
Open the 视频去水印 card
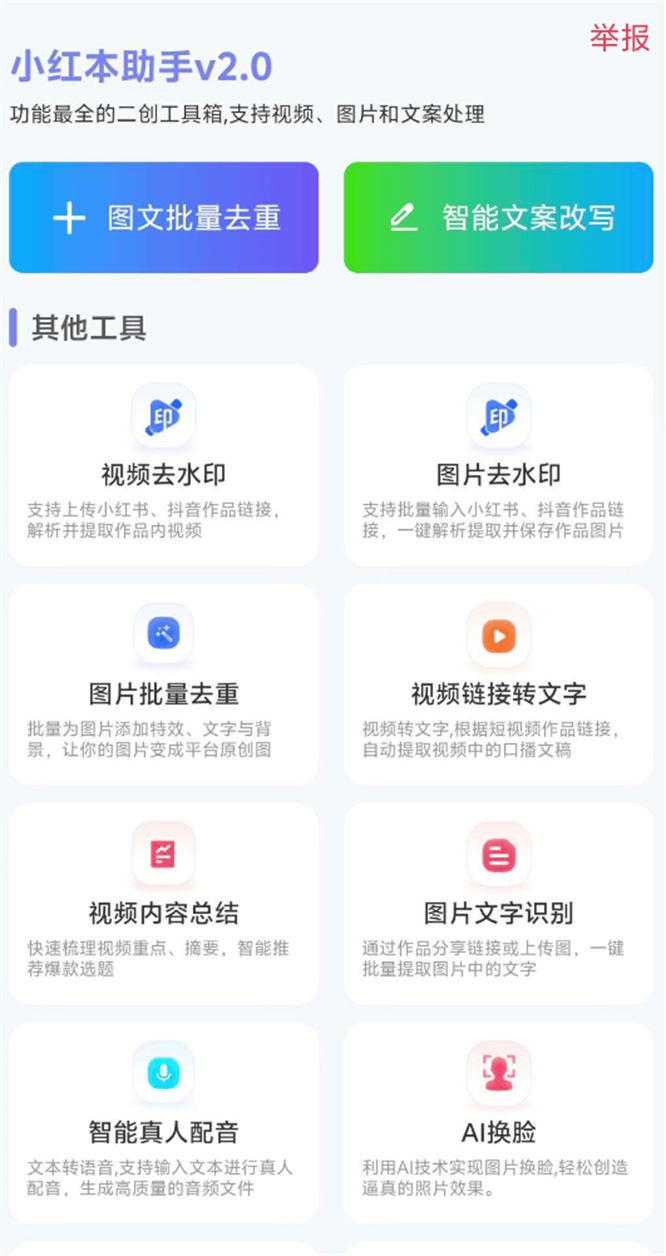[164, 466]
